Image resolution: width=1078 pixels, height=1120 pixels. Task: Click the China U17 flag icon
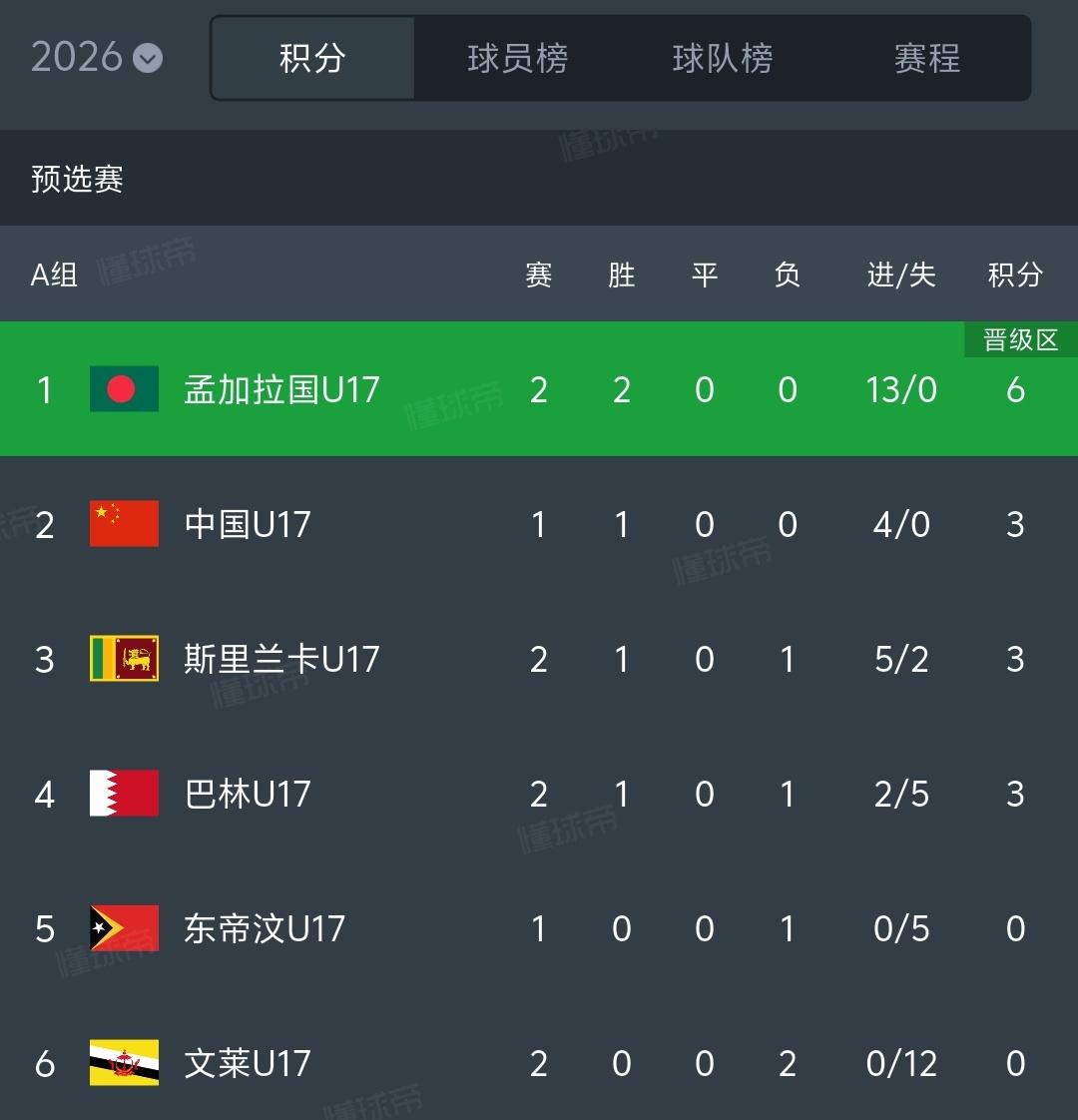[123, 523]
